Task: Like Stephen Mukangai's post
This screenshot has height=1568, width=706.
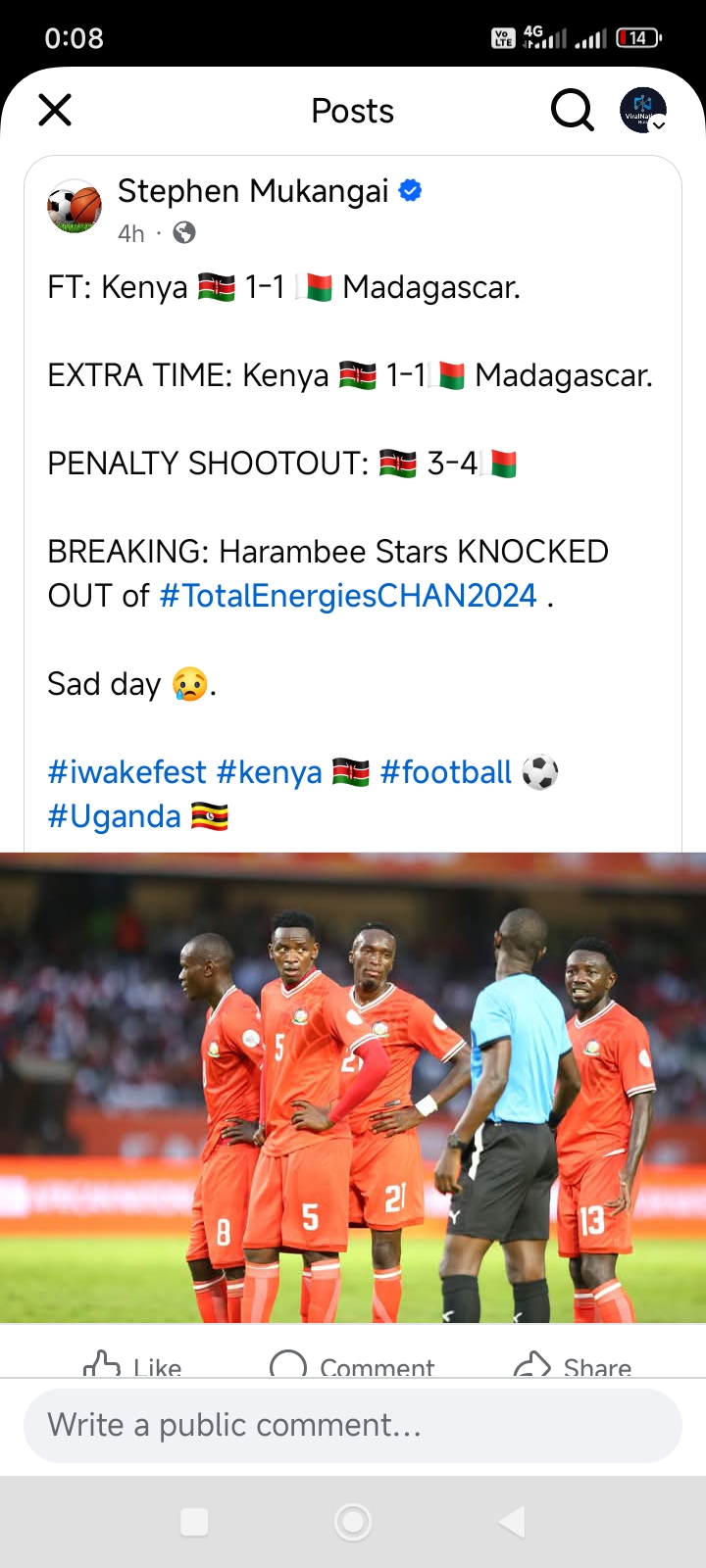Action: point(133,1364)
